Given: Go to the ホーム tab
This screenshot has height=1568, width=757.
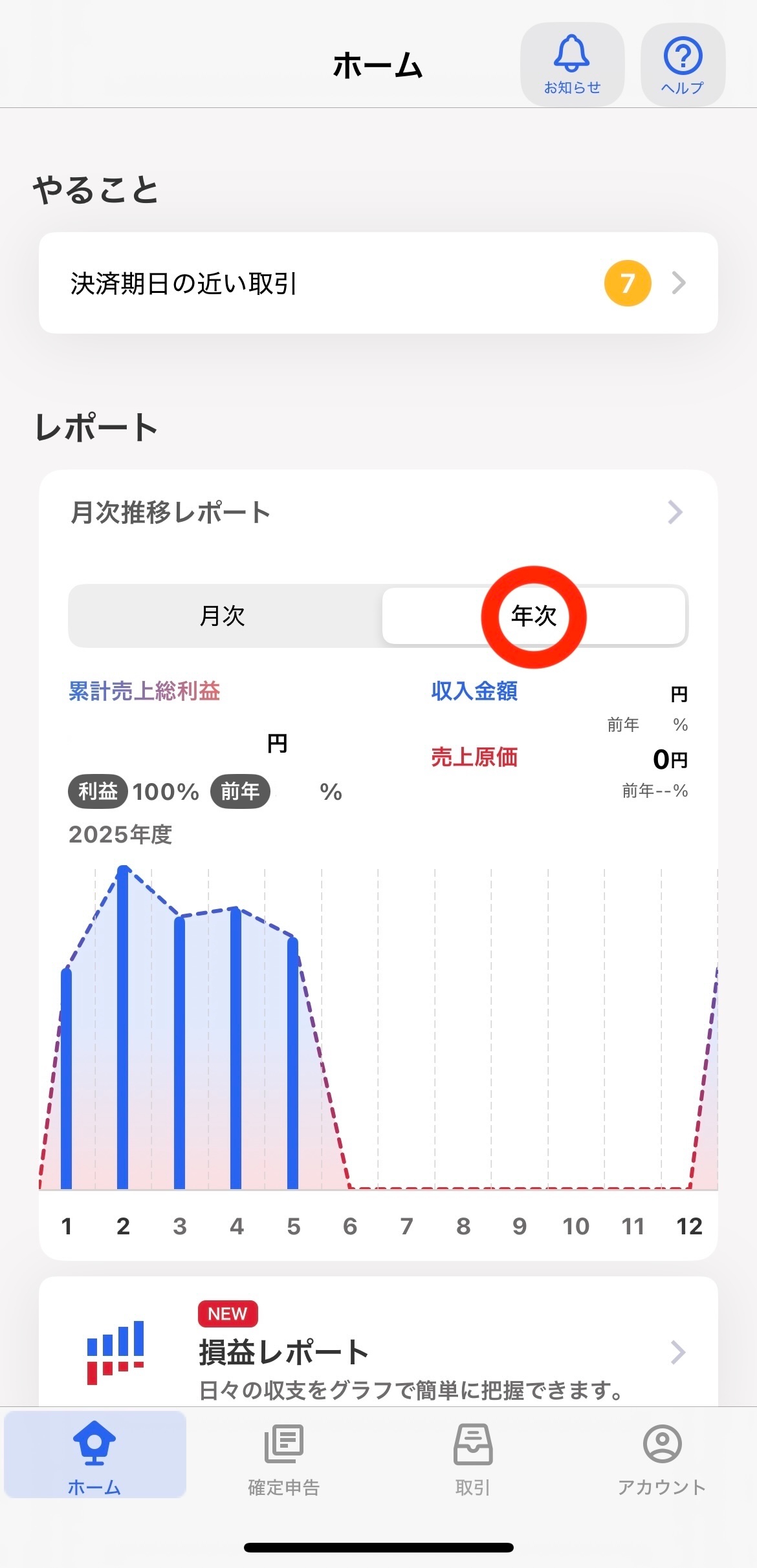Looking at the screenshot, I should (x=94, y=1456).
